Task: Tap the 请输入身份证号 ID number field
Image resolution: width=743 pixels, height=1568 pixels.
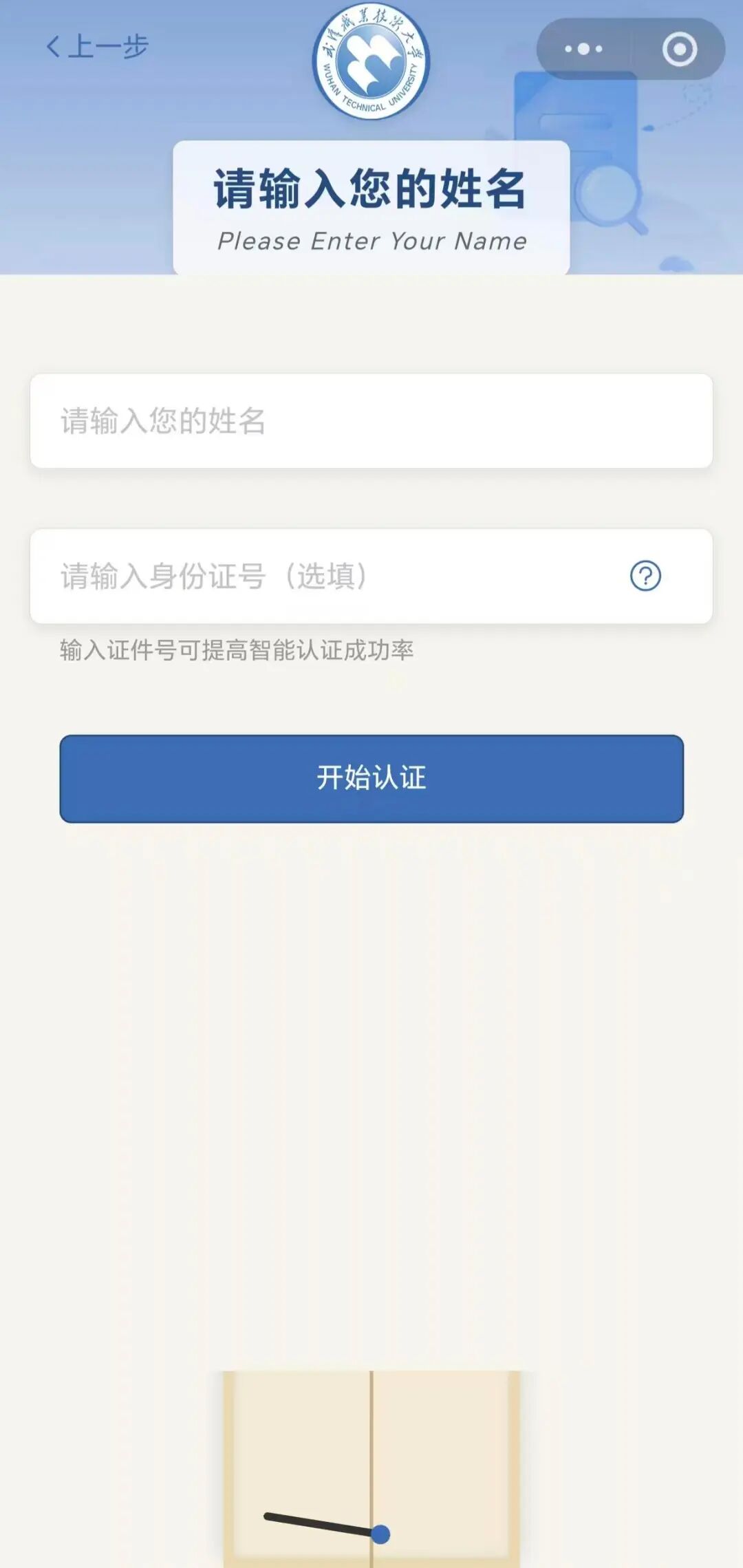Action: tap(330, 577)
